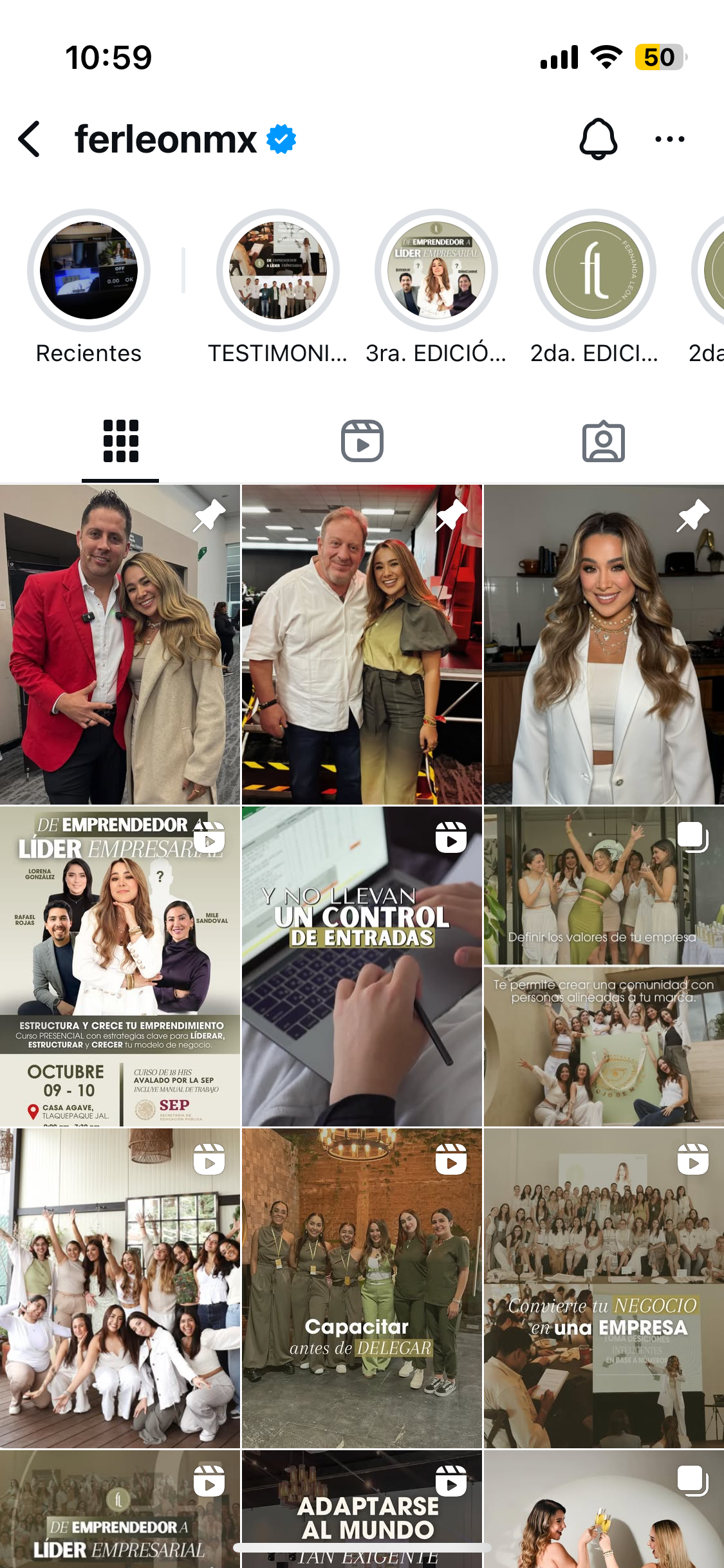Play the 'Convierte tu negocio en una empresa' reel
724x1568 pixels.
pos(604,1289)
